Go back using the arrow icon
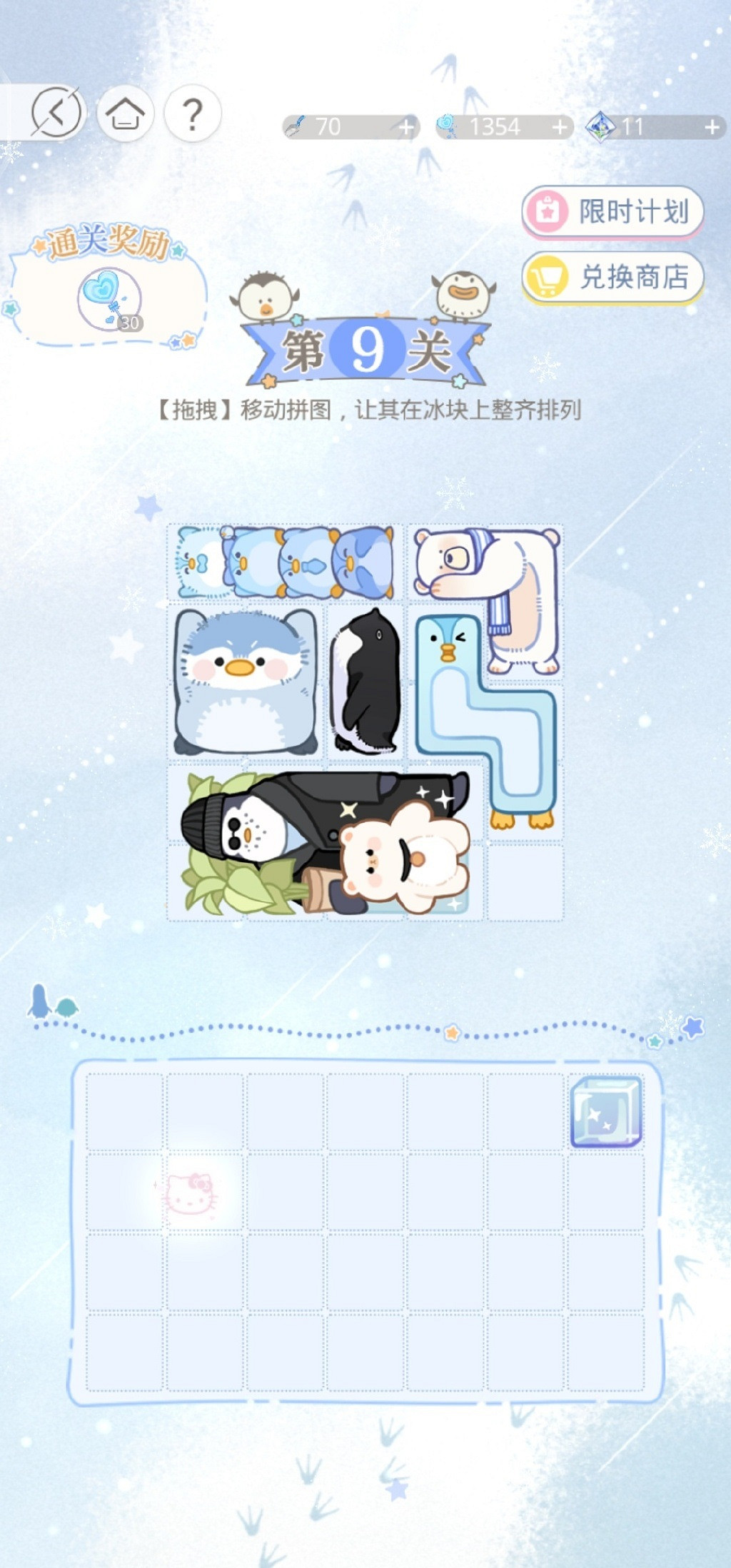The image size is (731, 1568). pyautogui.click(x=56, y=112)
